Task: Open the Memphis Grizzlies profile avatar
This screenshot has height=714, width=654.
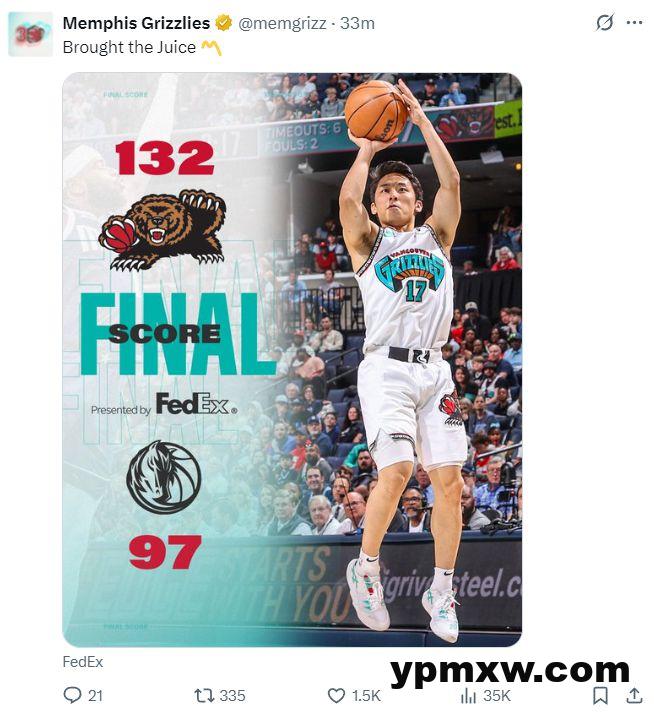Action: [x=30, y=34]
